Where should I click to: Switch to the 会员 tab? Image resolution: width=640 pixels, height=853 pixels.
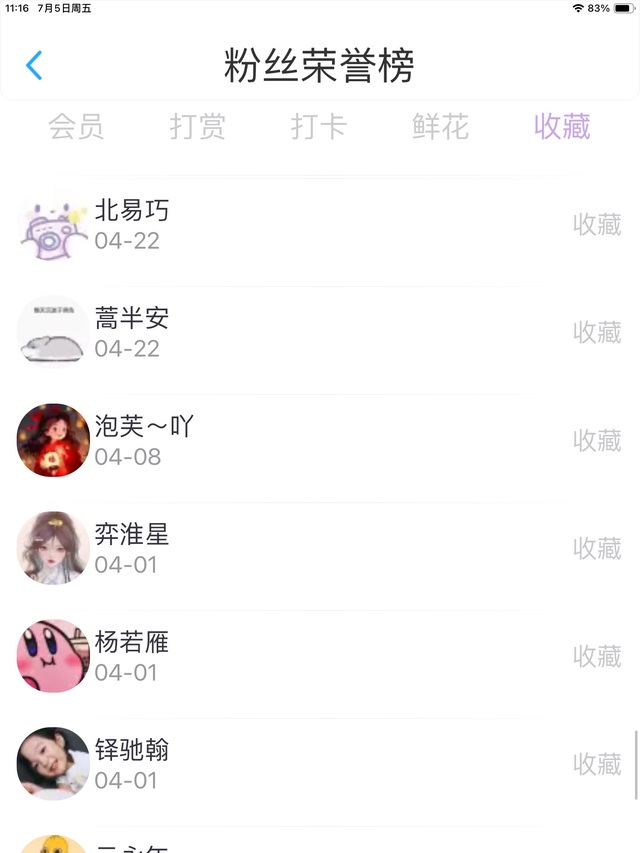tap(76, 127)
